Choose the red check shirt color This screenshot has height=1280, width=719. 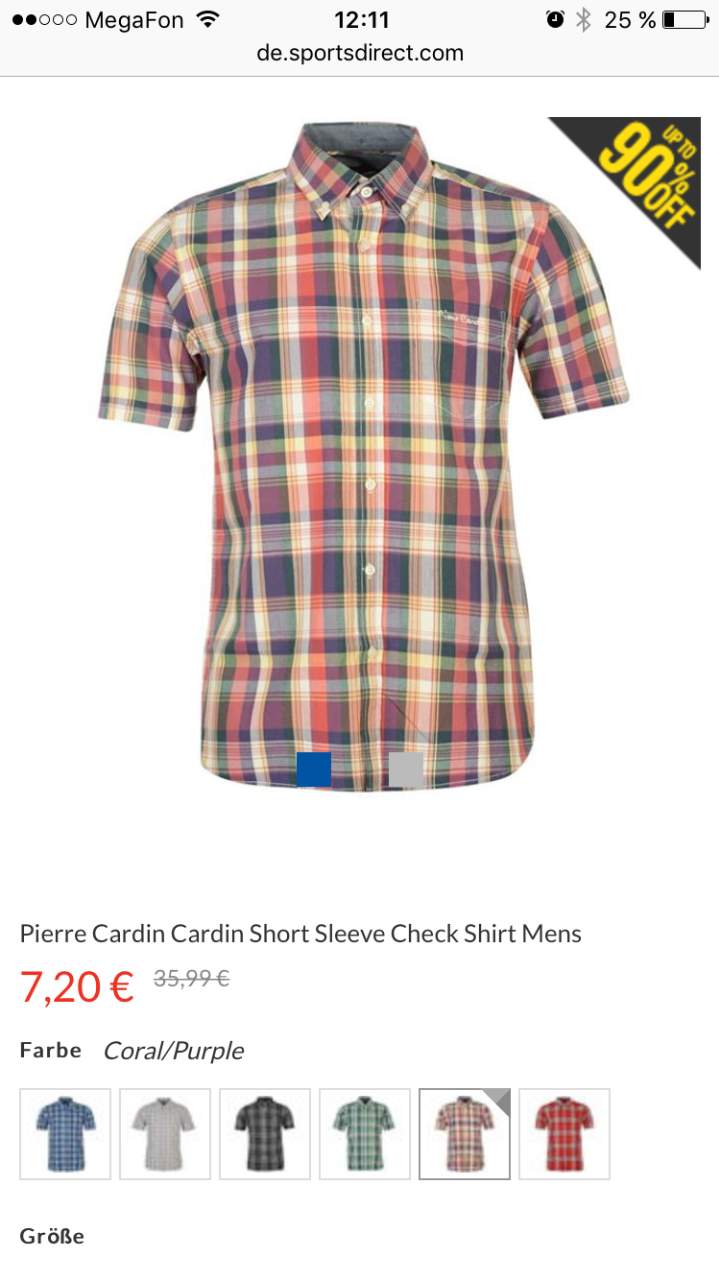click(565, 1134)
